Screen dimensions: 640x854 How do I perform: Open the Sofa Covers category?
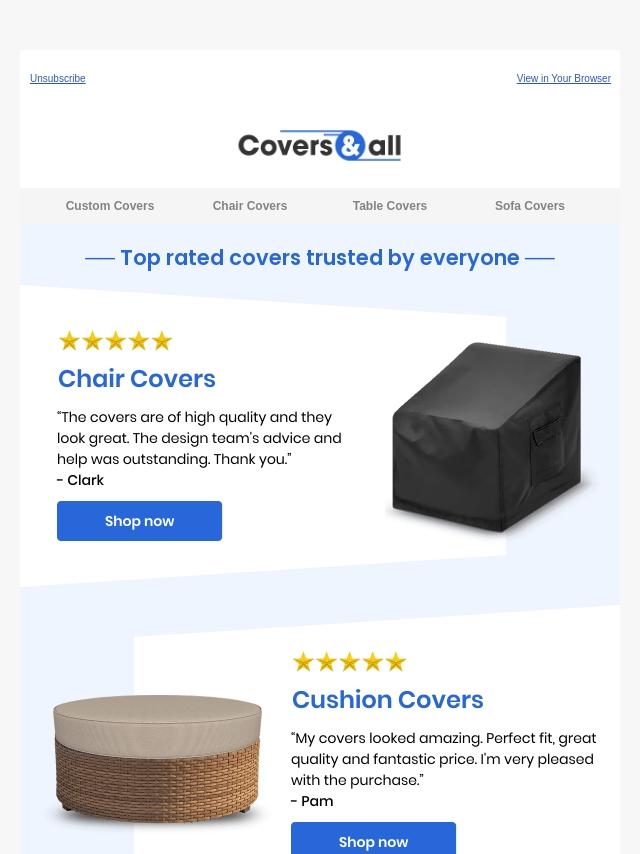pos(529,206)
